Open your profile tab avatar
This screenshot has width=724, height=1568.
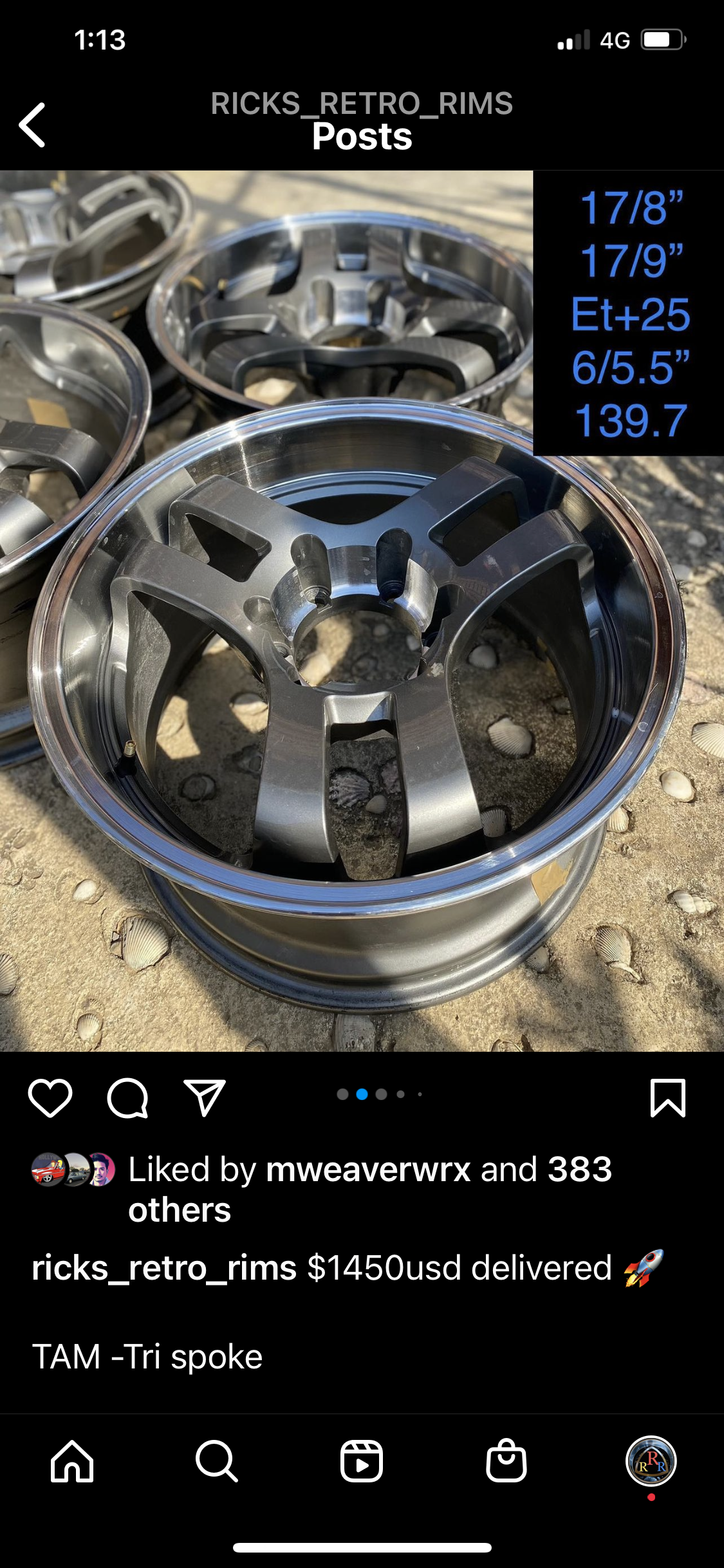point(651,1461)
